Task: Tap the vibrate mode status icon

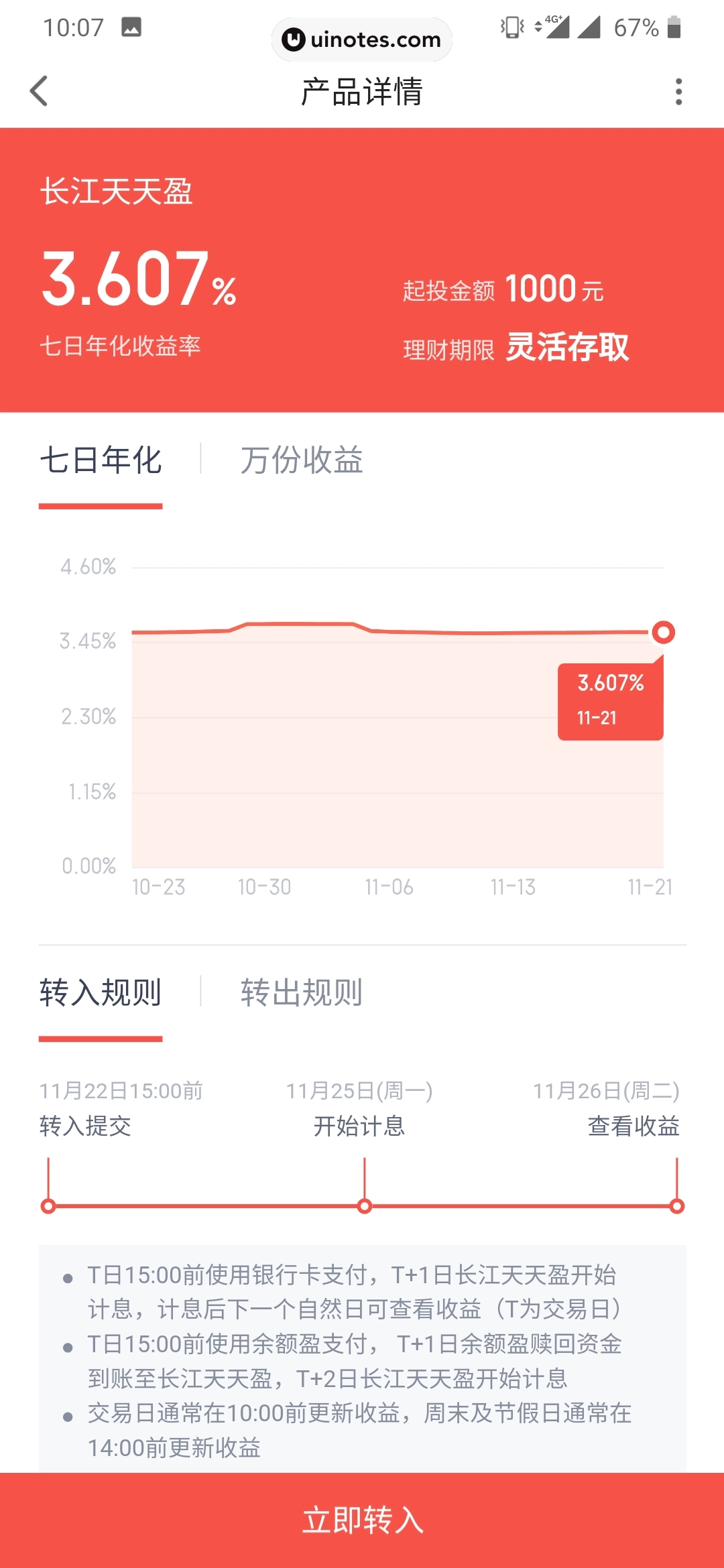Action: (511, 28)
